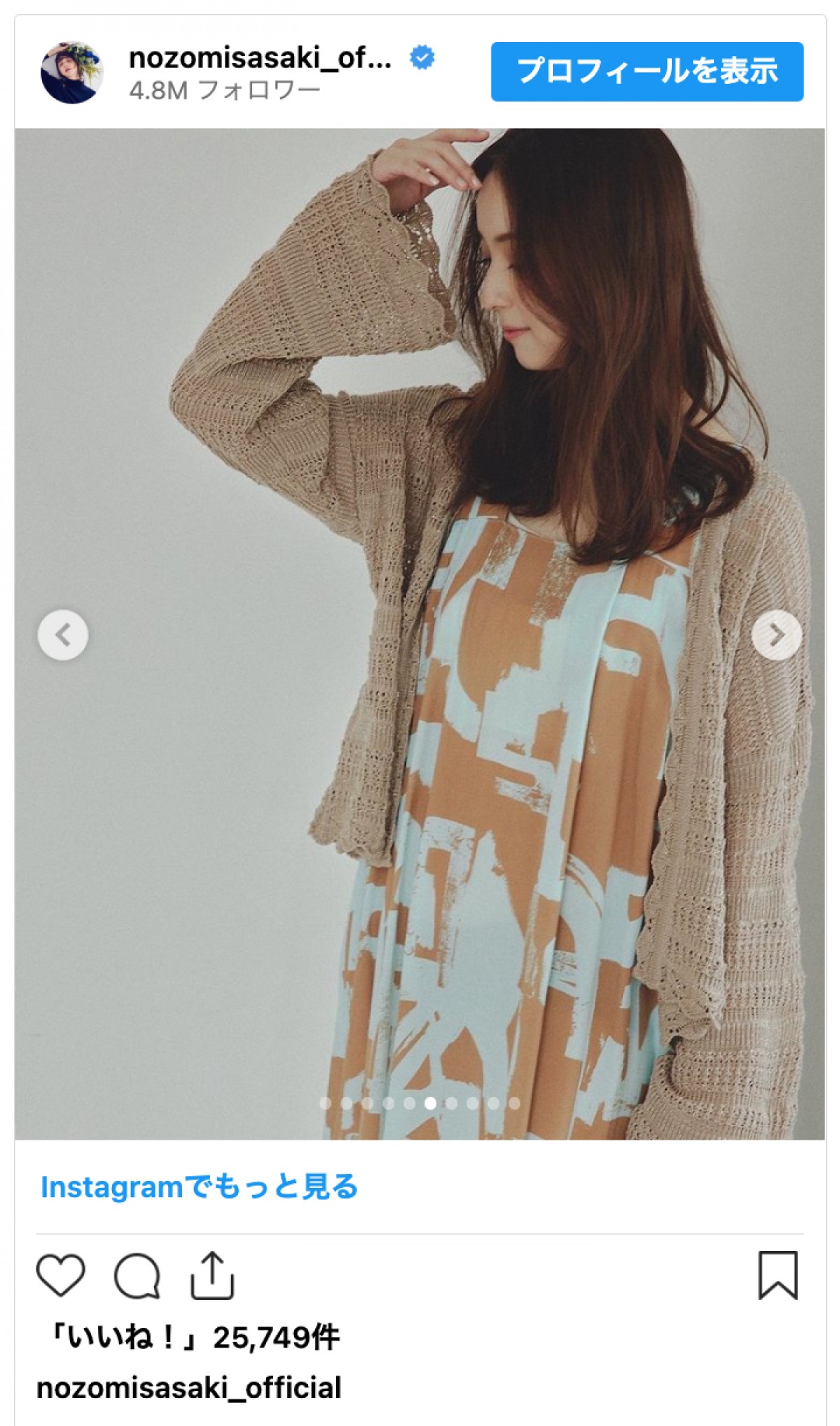The width and height of the screenshot is (840, 1426).
Task: Open the nozomisasaki_of... username at the top
Action: tap(260, 59)
